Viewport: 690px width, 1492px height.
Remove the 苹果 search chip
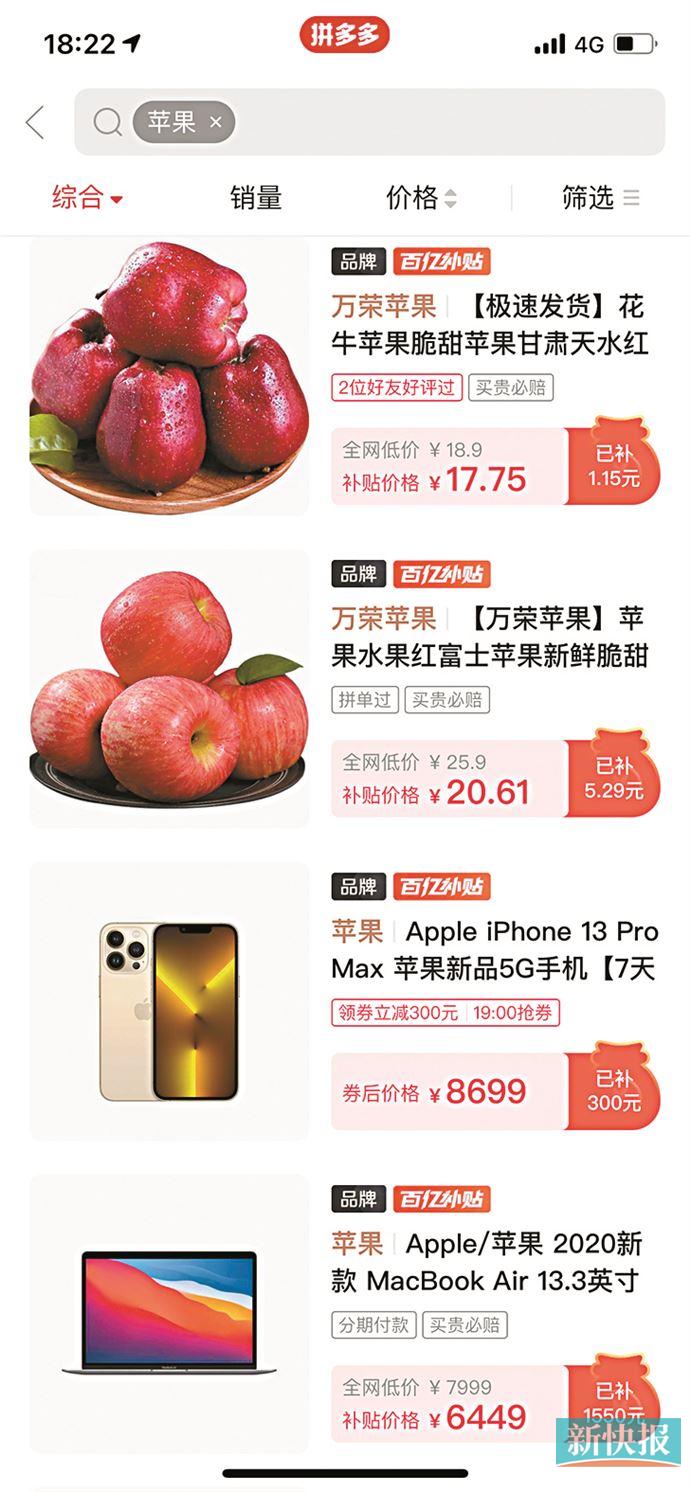click(216, 123)
